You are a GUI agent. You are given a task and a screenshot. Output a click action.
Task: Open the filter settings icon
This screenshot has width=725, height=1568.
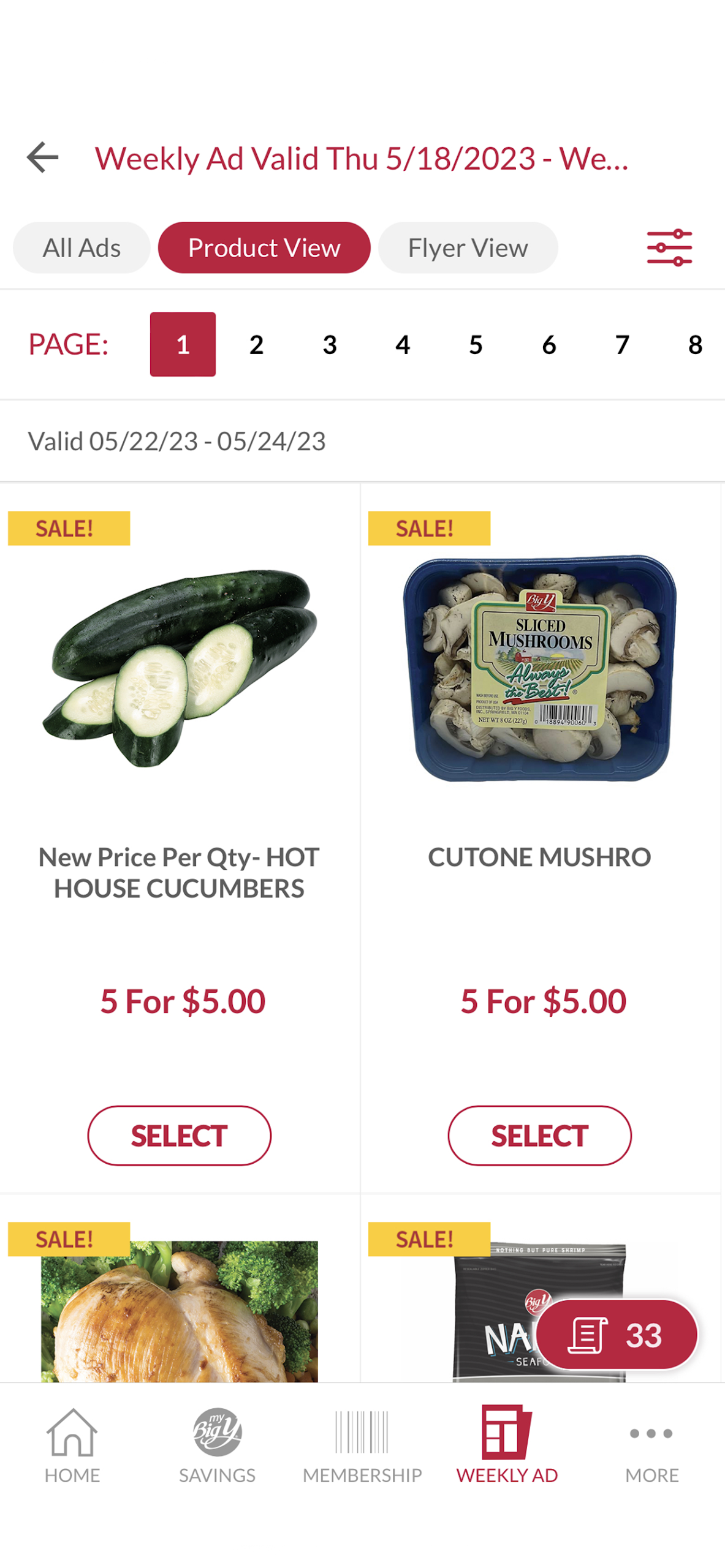click(x=669, y=247)
